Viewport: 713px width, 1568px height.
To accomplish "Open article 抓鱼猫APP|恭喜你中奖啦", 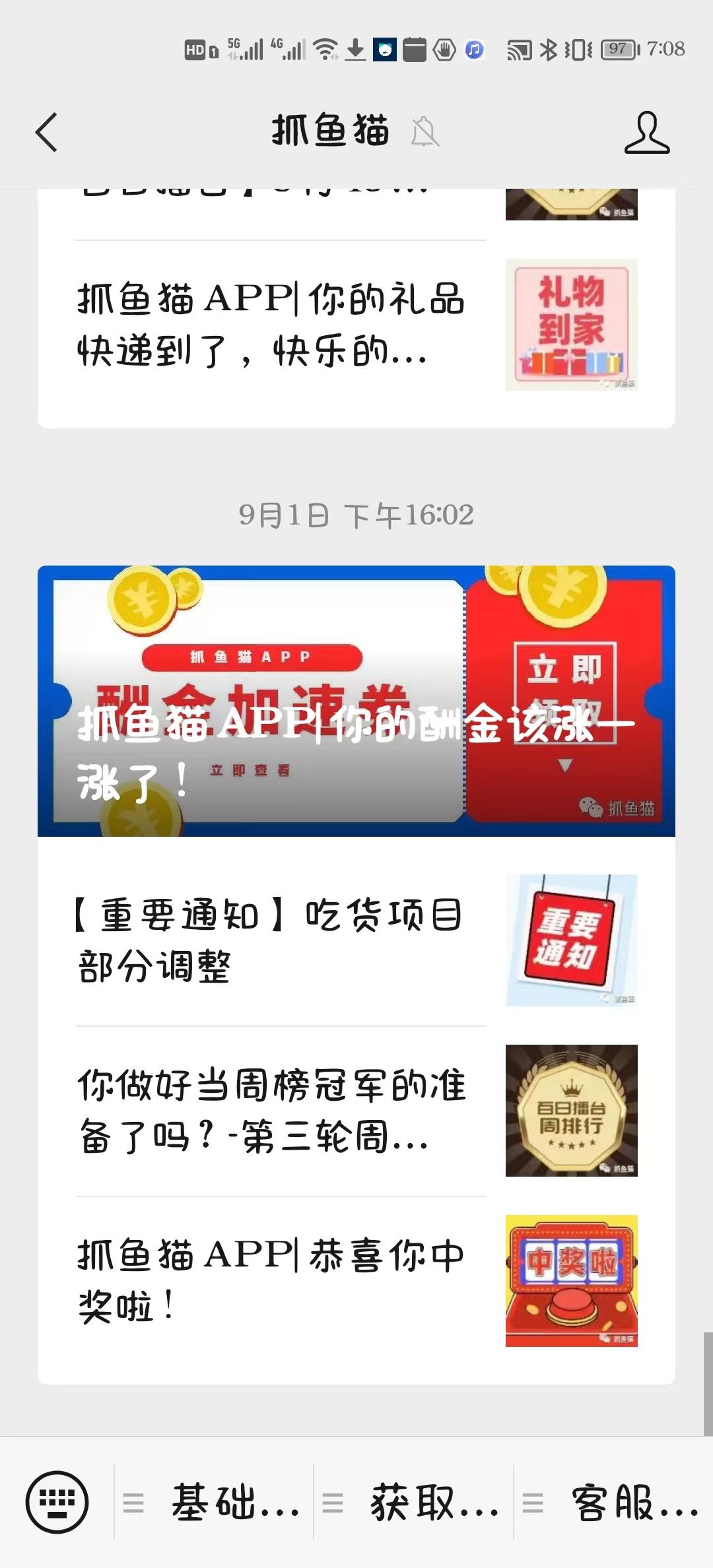I will pyautogui.click(x=356, y=1281).
